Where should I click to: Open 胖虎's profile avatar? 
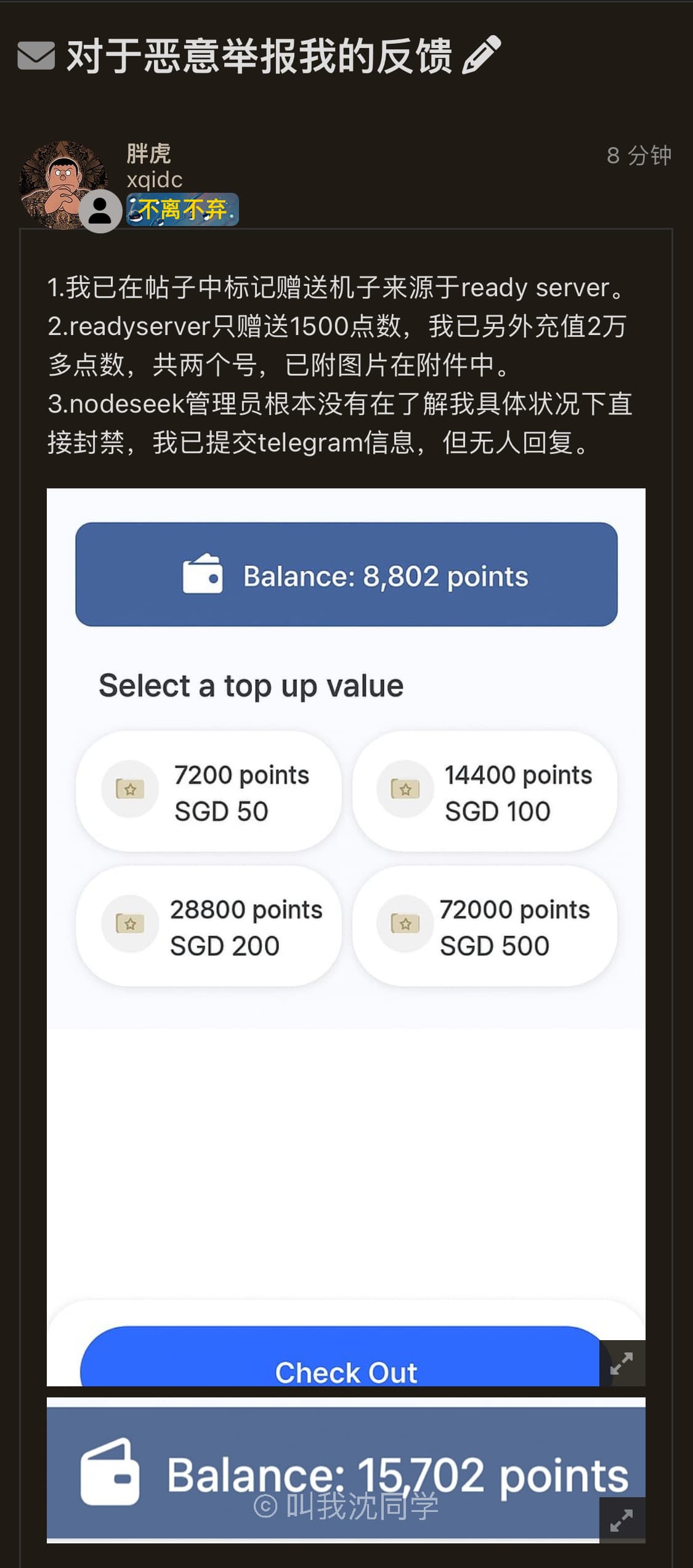[64, 185]
